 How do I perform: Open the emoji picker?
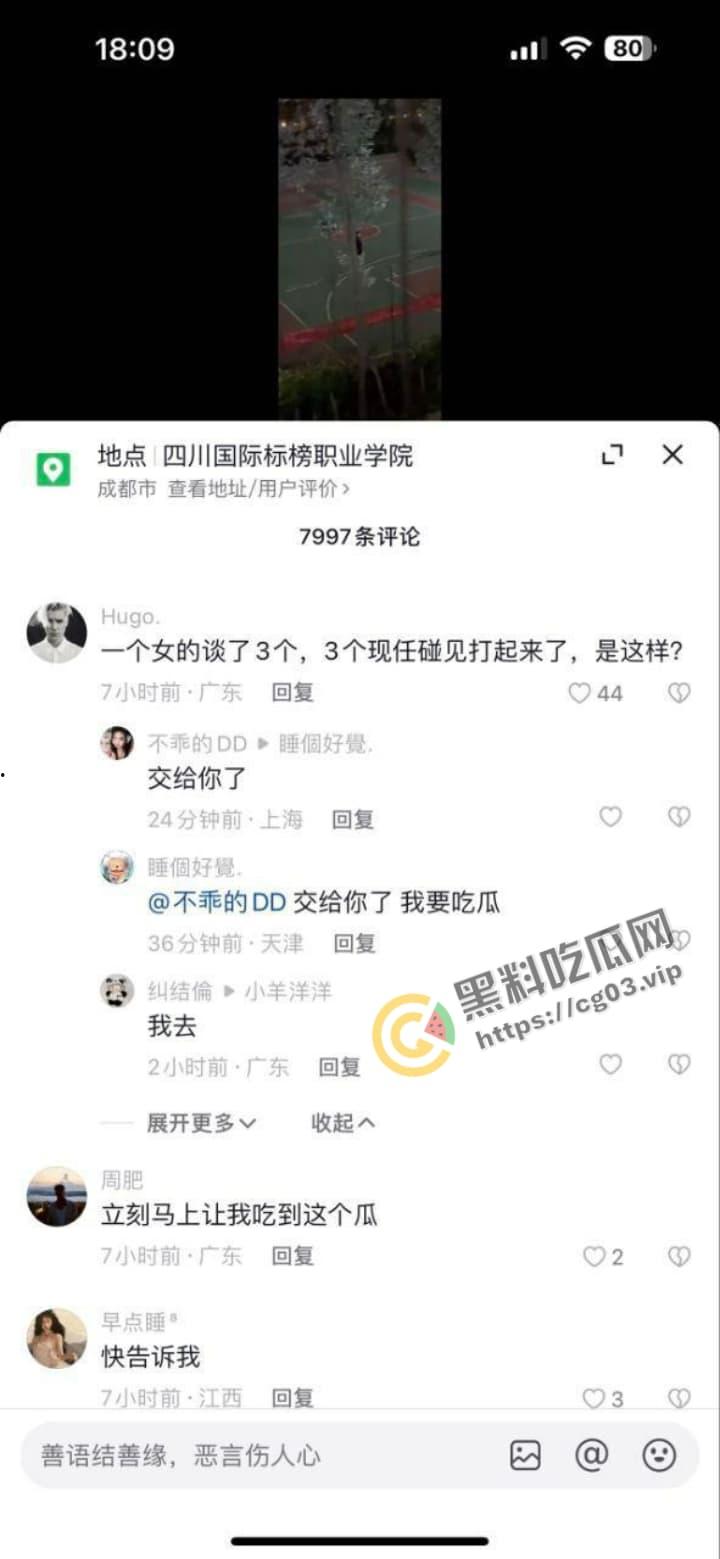click(659, 1455)
